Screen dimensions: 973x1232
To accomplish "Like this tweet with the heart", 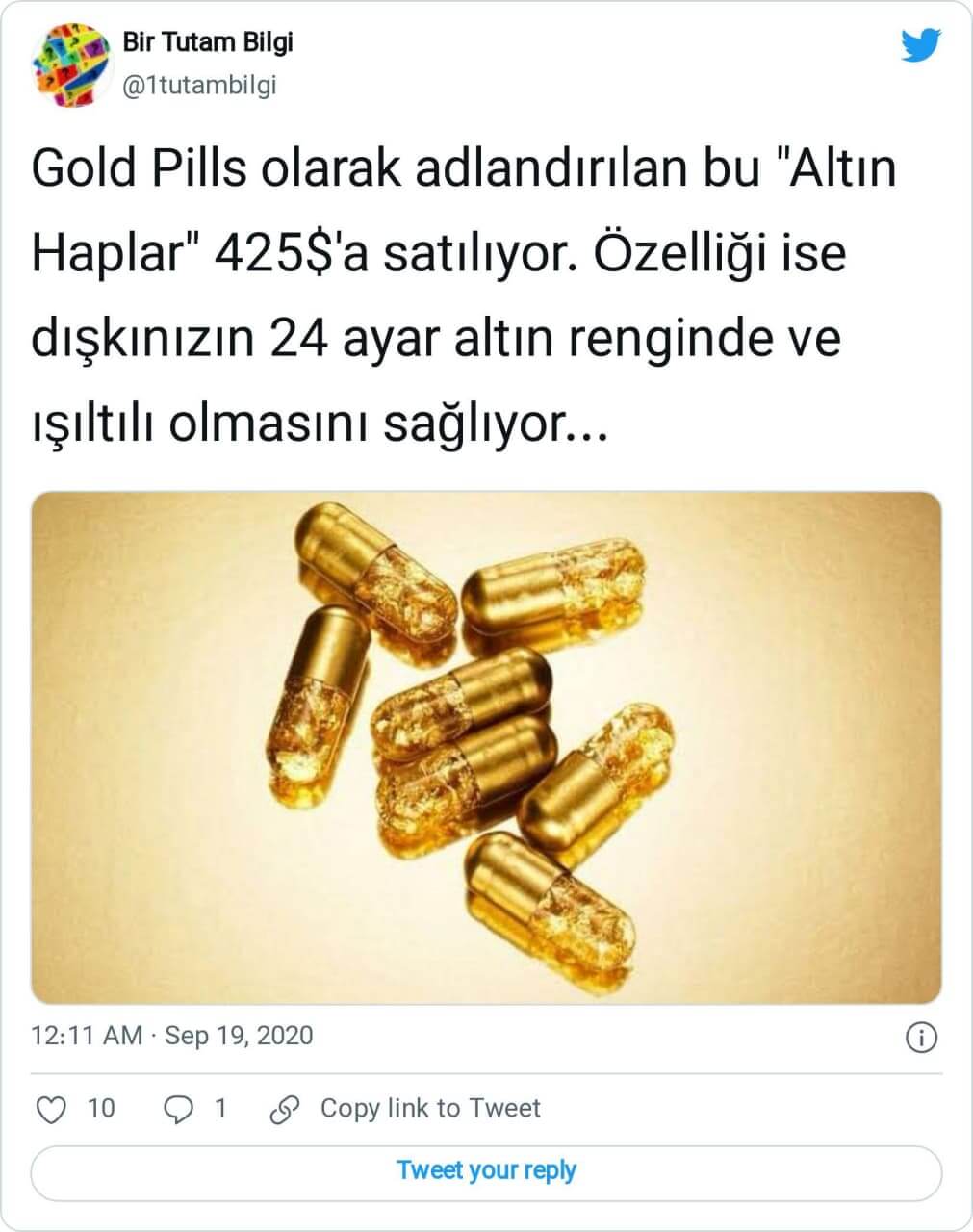I will click(x=51, y=1110).
